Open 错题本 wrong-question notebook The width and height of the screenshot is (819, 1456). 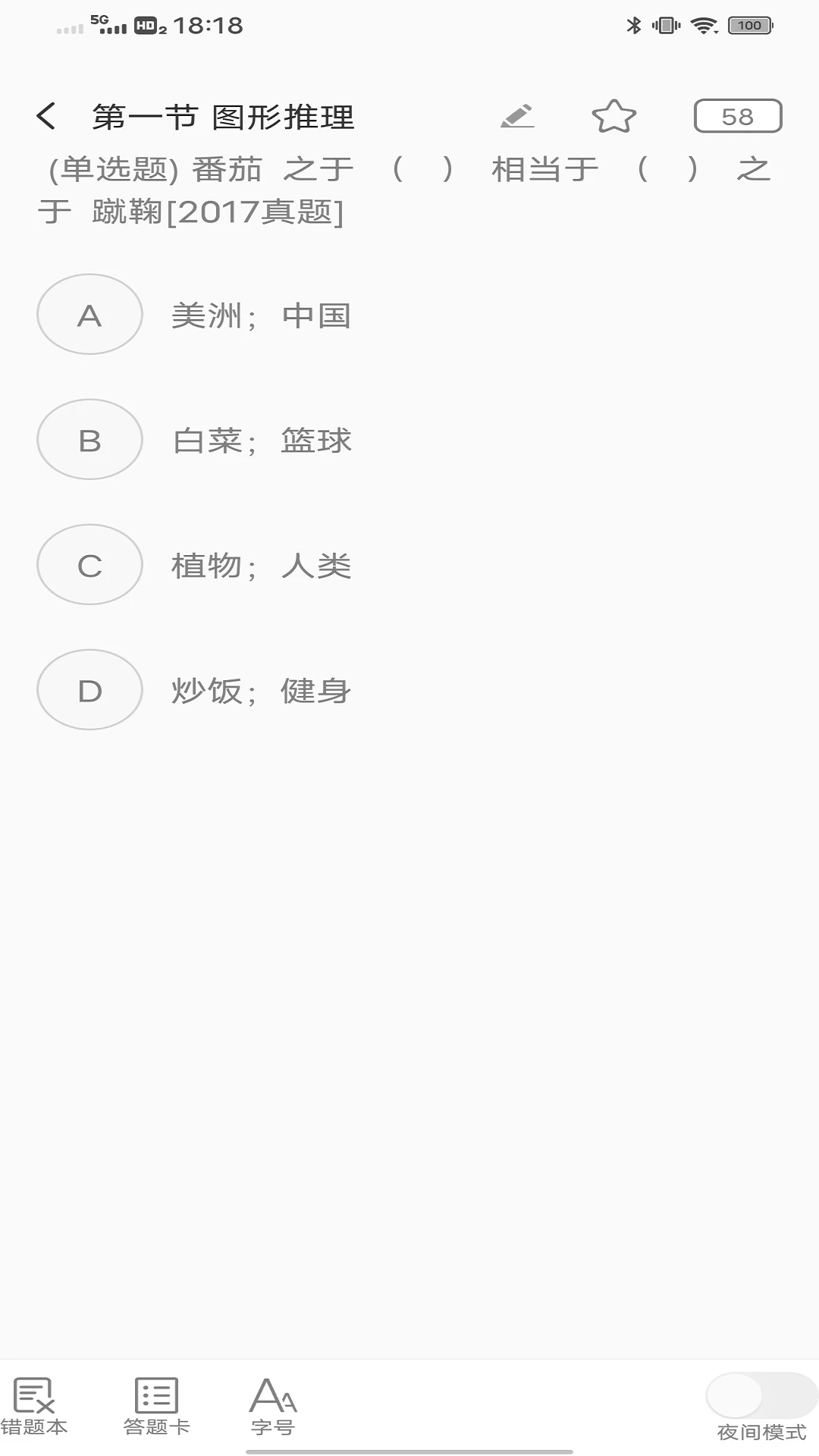(x=34, y=1407)
